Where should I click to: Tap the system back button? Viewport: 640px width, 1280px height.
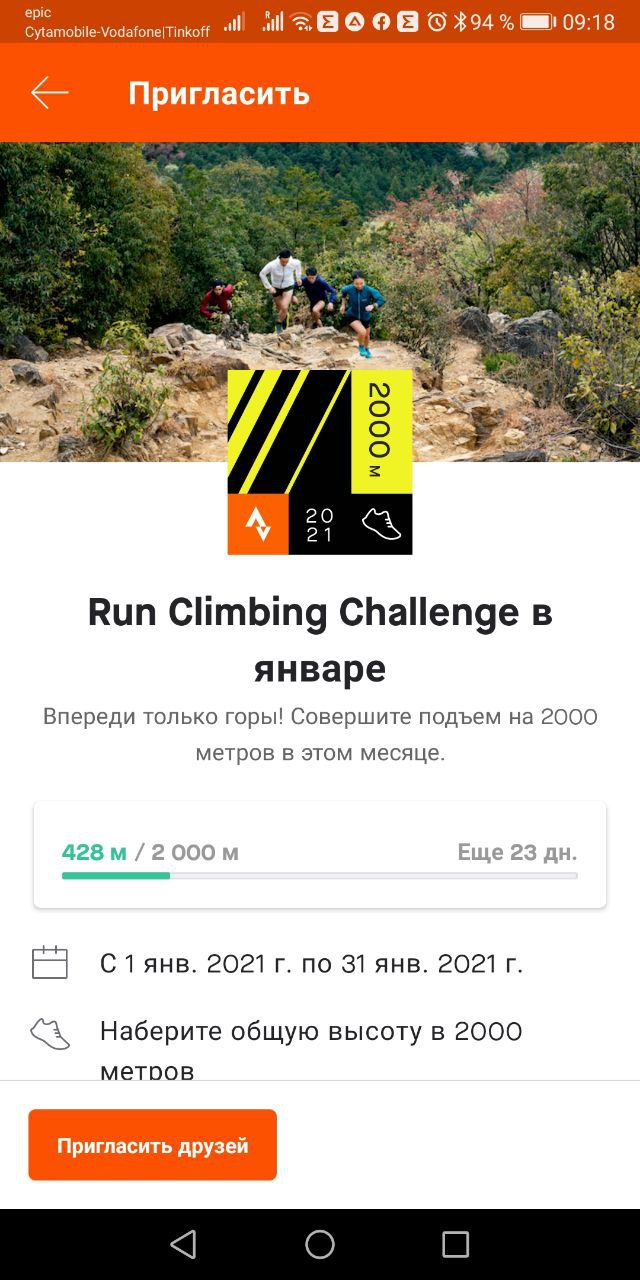coord(183,1244)
